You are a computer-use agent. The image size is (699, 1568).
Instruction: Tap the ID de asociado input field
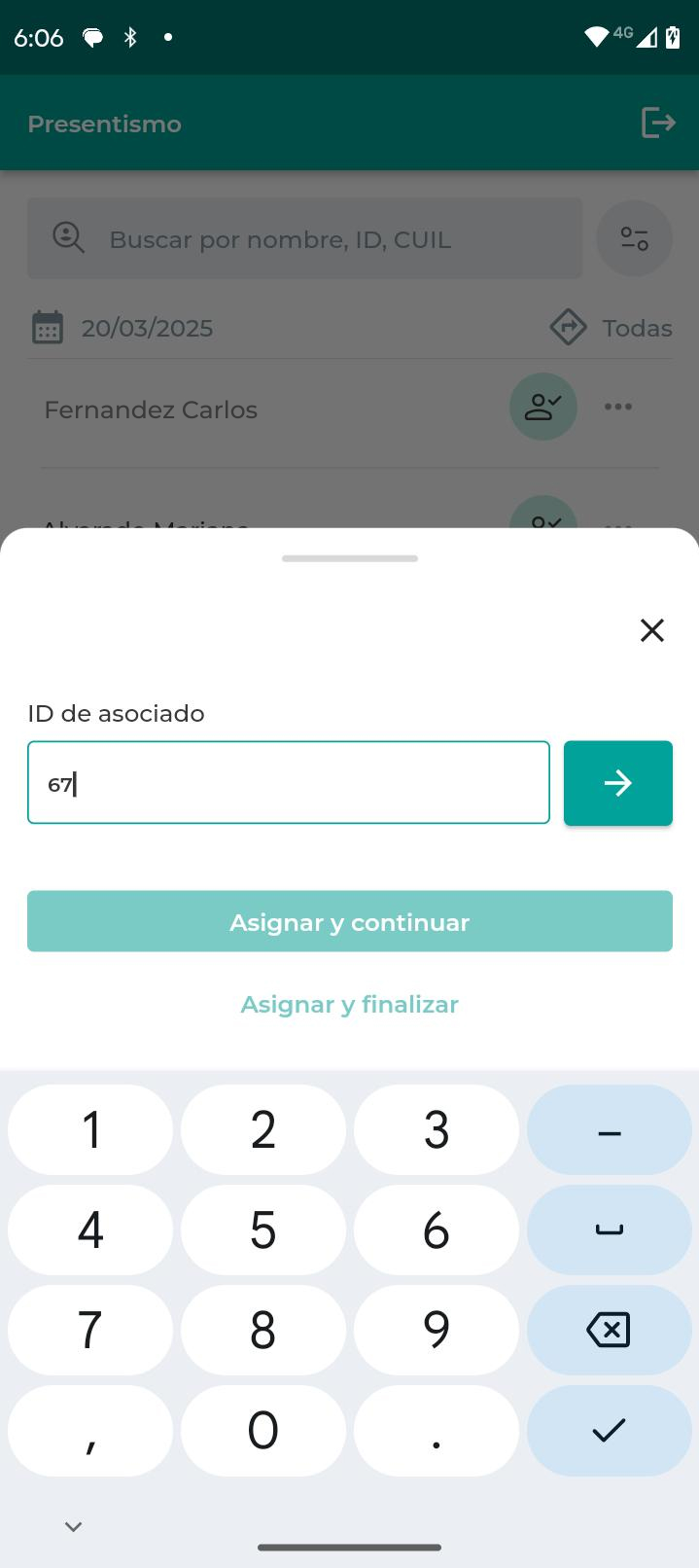(x=289, y=783)
